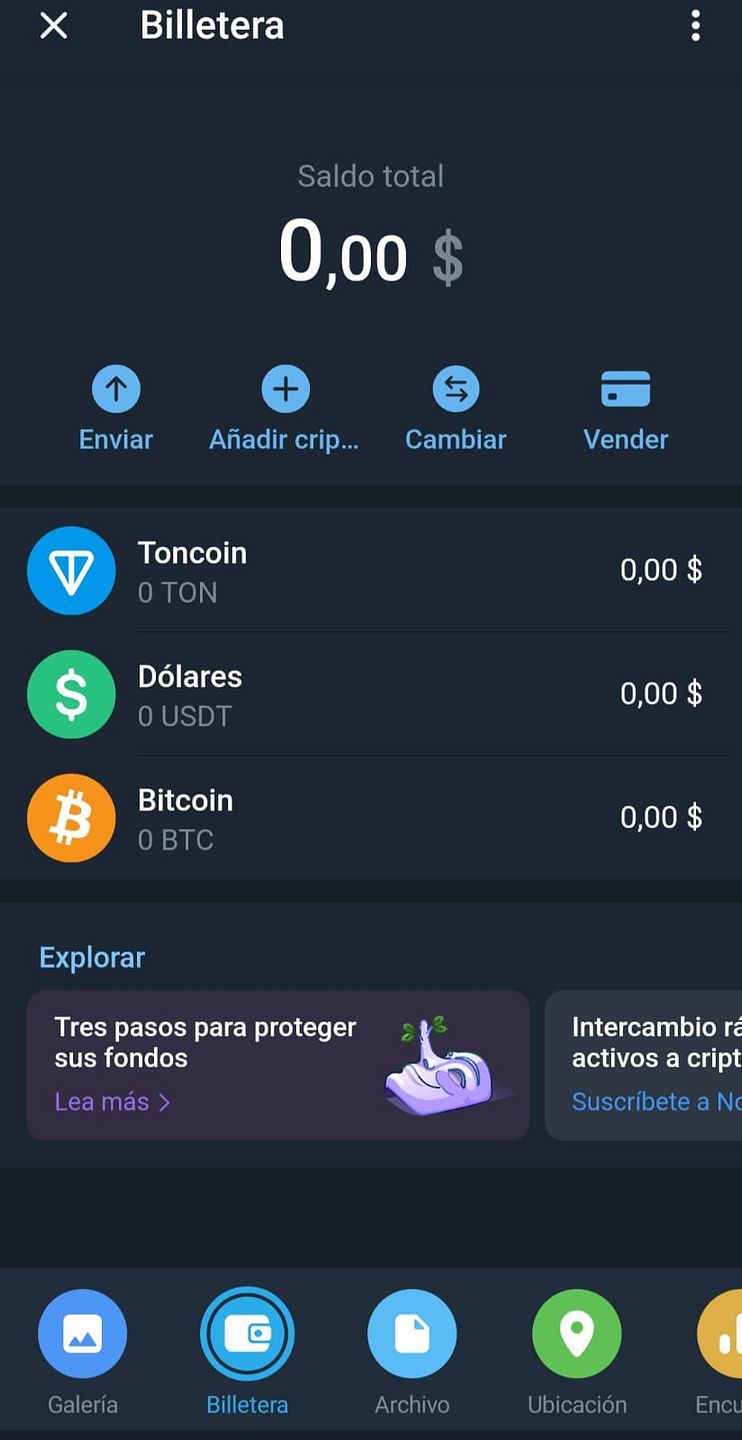Select the orange Bitcoin icon
742x1440 pixels.
tap(71, 818)
